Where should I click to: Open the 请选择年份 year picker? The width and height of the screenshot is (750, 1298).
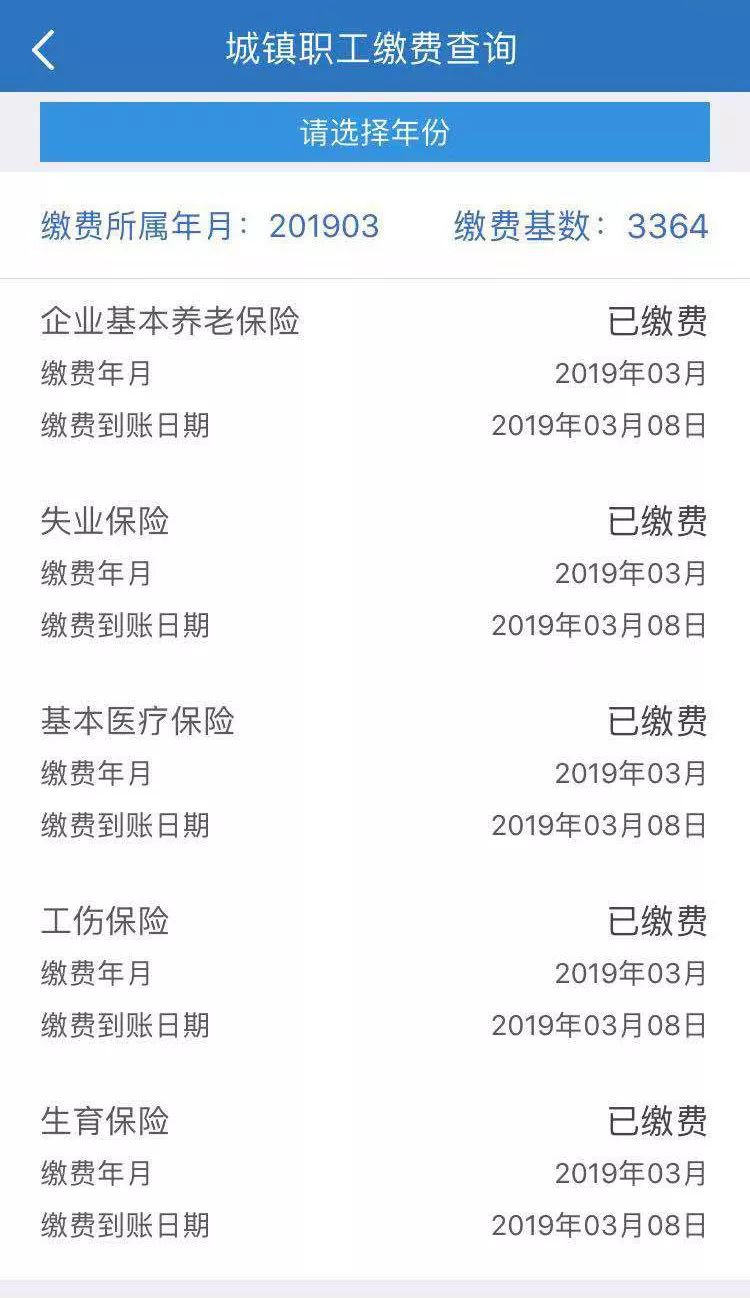pyautogui.click(x=375, y=132)
